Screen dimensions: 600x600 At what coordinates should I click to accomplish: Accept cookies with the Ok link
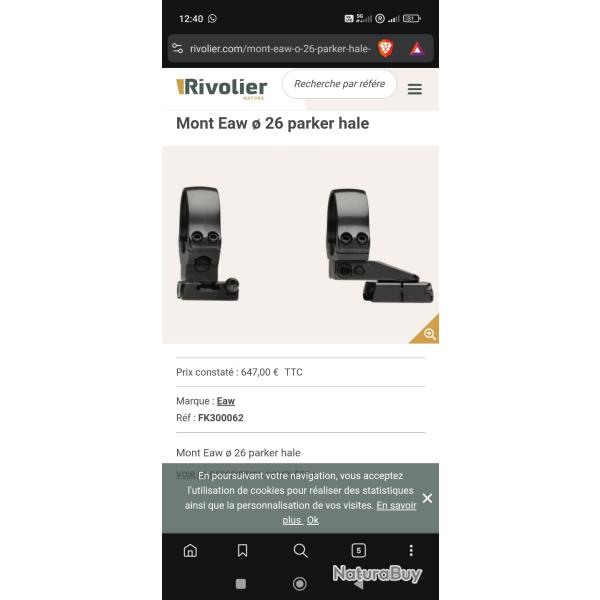click(x=313, y=520)
